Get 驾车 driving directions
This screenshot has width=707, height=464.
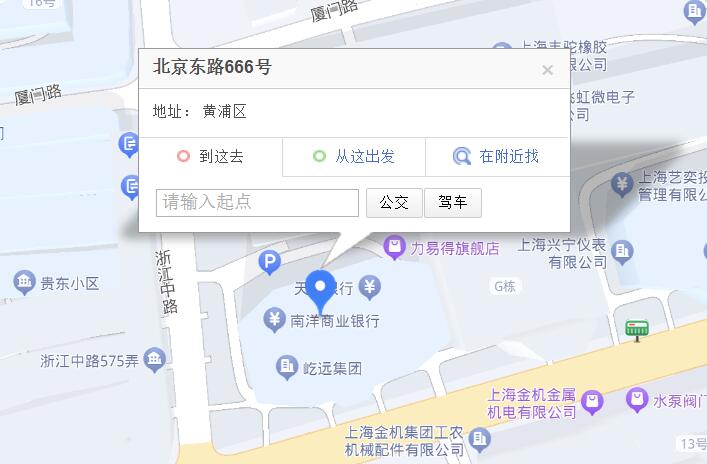pyautogui.click(x=453, y=203)
